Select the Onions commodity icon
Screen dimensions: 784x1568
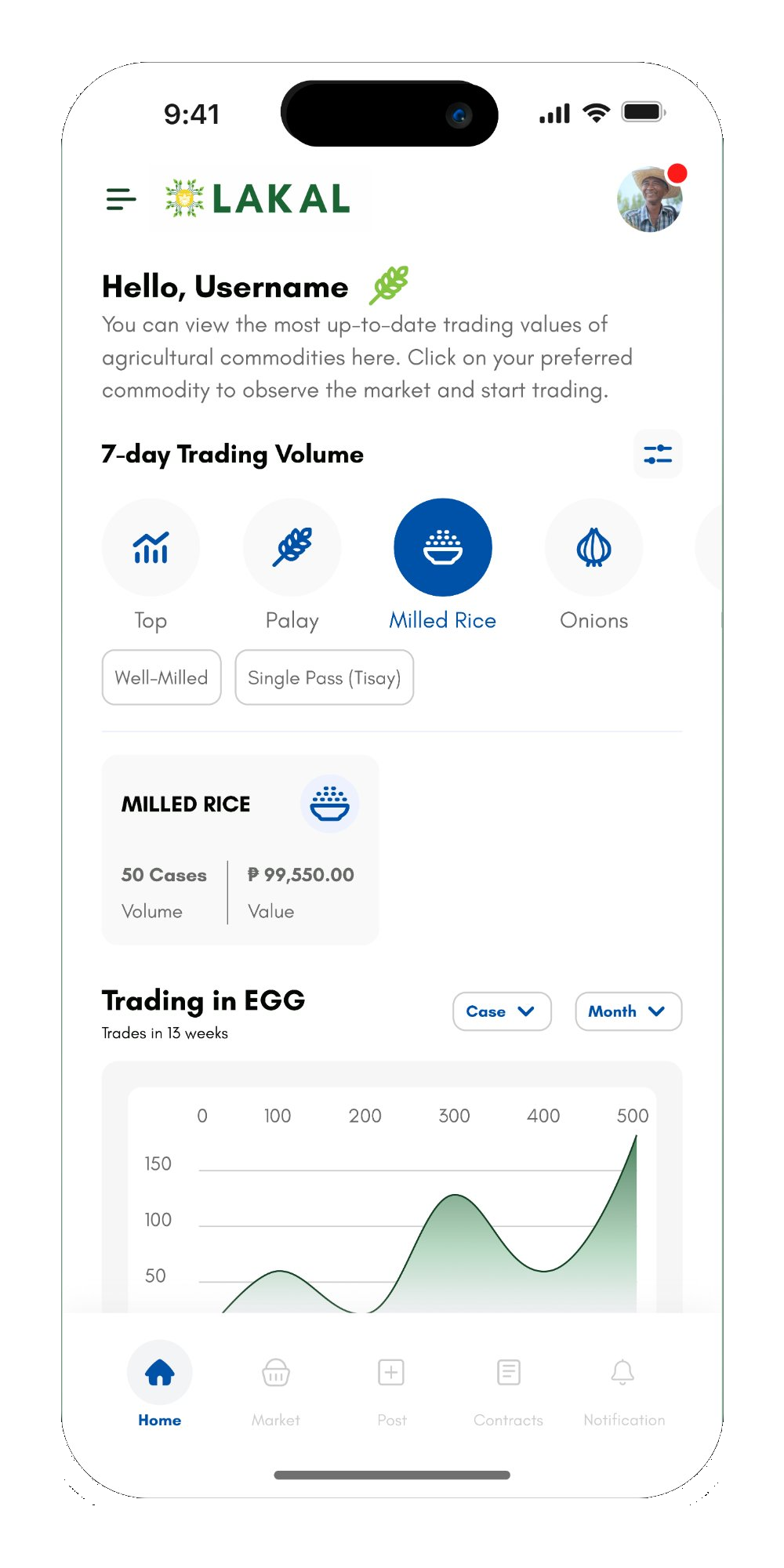coord(593,546)
